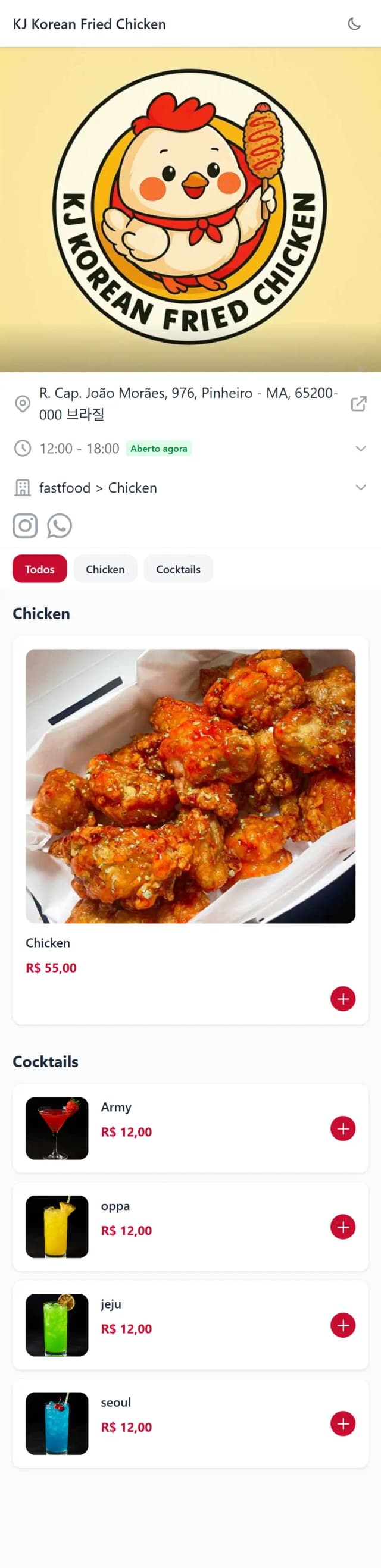The height and width of the screenshot is (1568, 381).
Task: Add the seoul cocktail to cart
Action: [x=342, y=1423]
